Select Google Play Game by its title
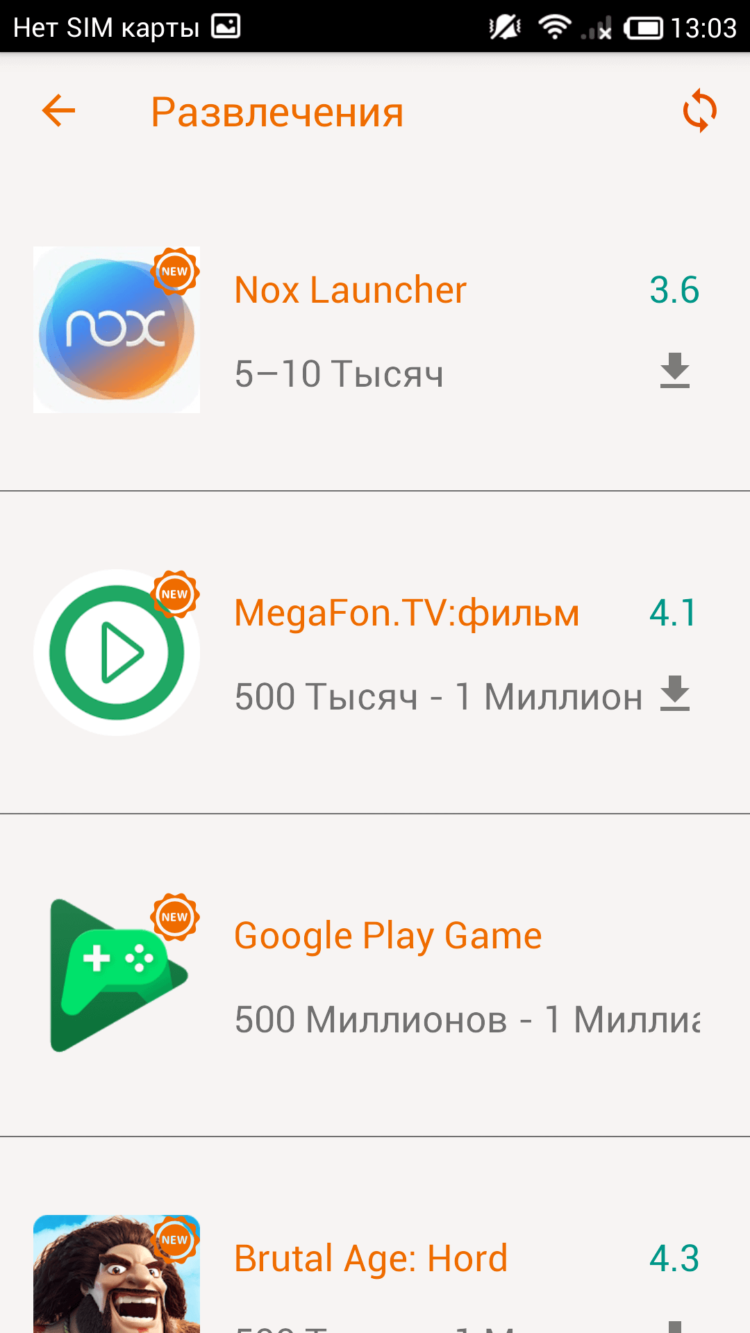This screenshot has height=1333, width=750. (x=388, y=935)
